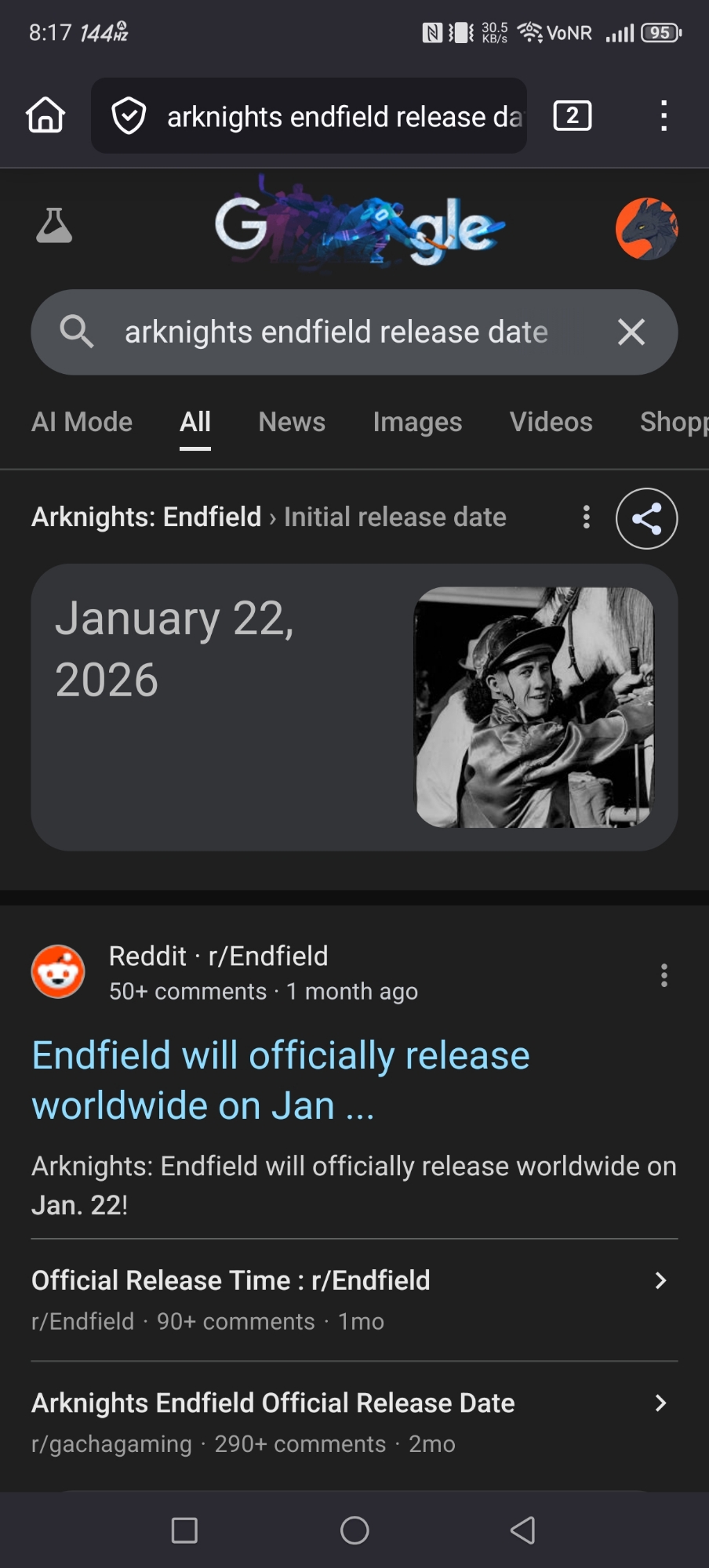Open more options for release date answer
This screenshot has width=709, height=1568.
(587, 517)
